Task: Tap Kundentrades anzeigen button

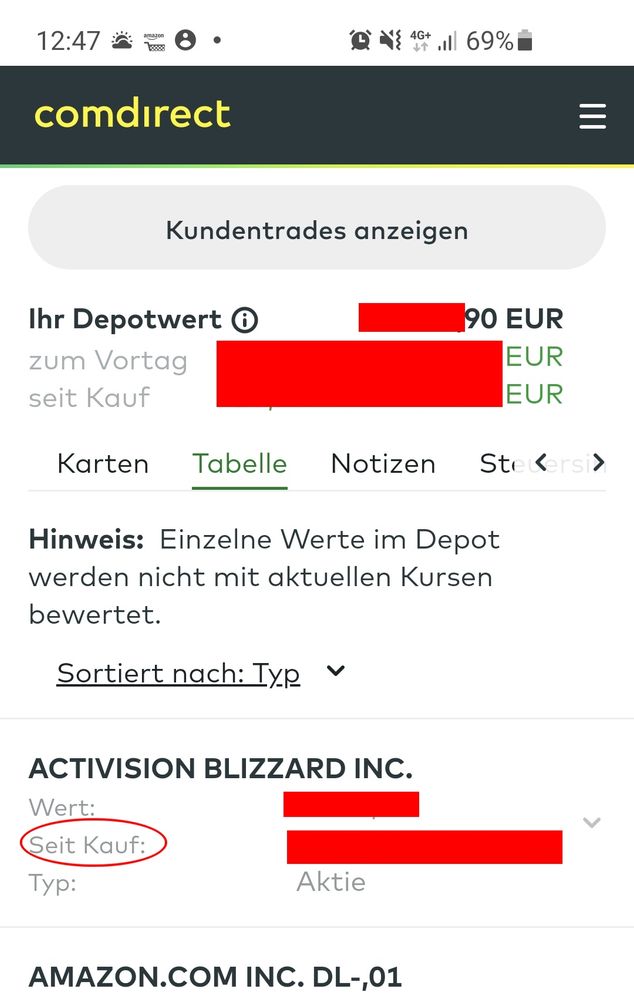Action: coord(316,230)
